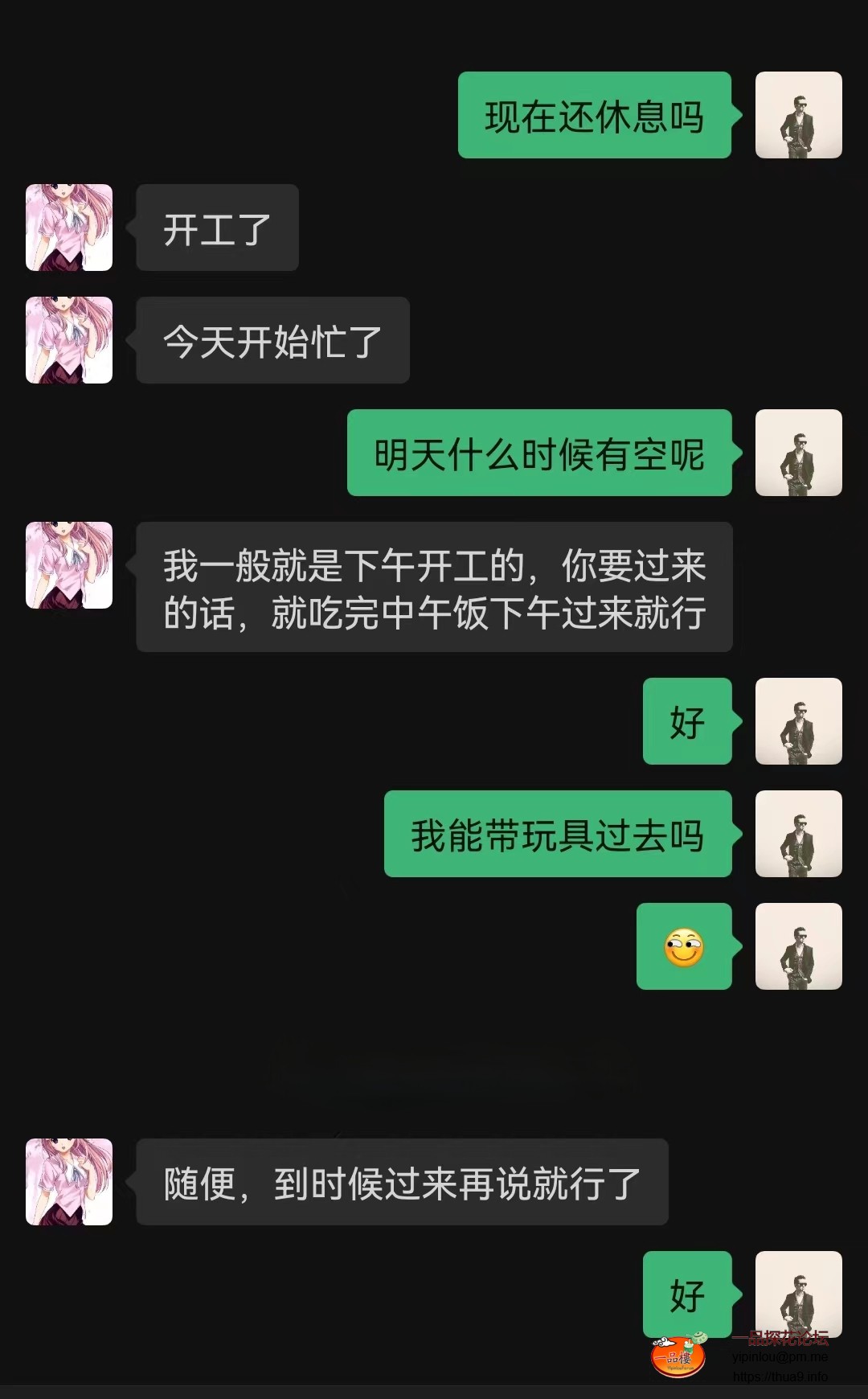Open sender's avatar beside '现在还休息吗'
Viewport: 868px width, 1399px height.
(798, 115)
